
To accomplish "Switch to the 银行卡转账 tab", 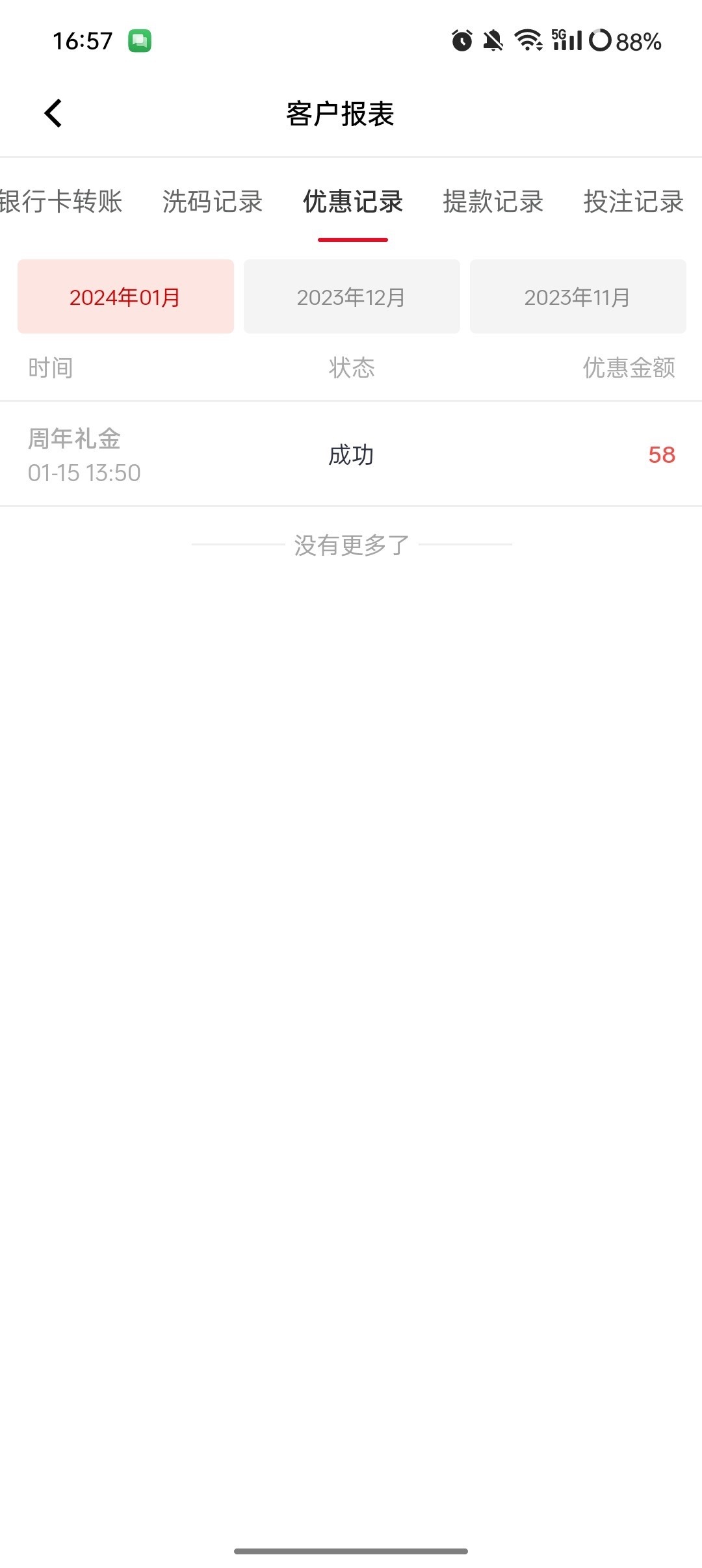I will click(61, 202).
